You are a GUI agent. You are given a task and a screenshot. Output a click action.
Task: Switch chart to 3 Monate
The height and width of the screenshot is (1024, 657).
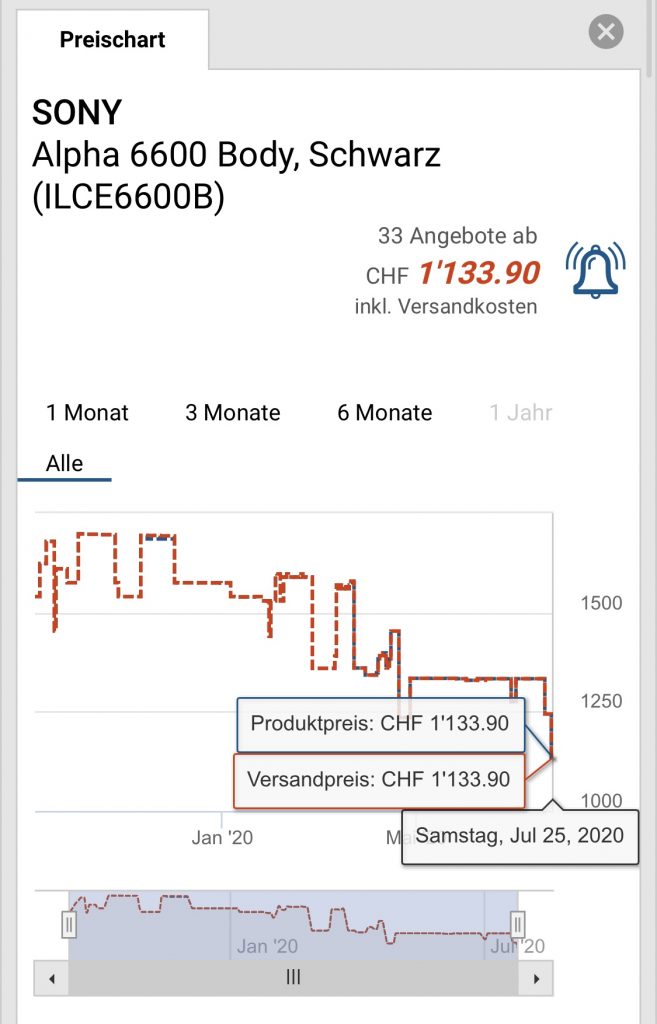tap(232, 413)
